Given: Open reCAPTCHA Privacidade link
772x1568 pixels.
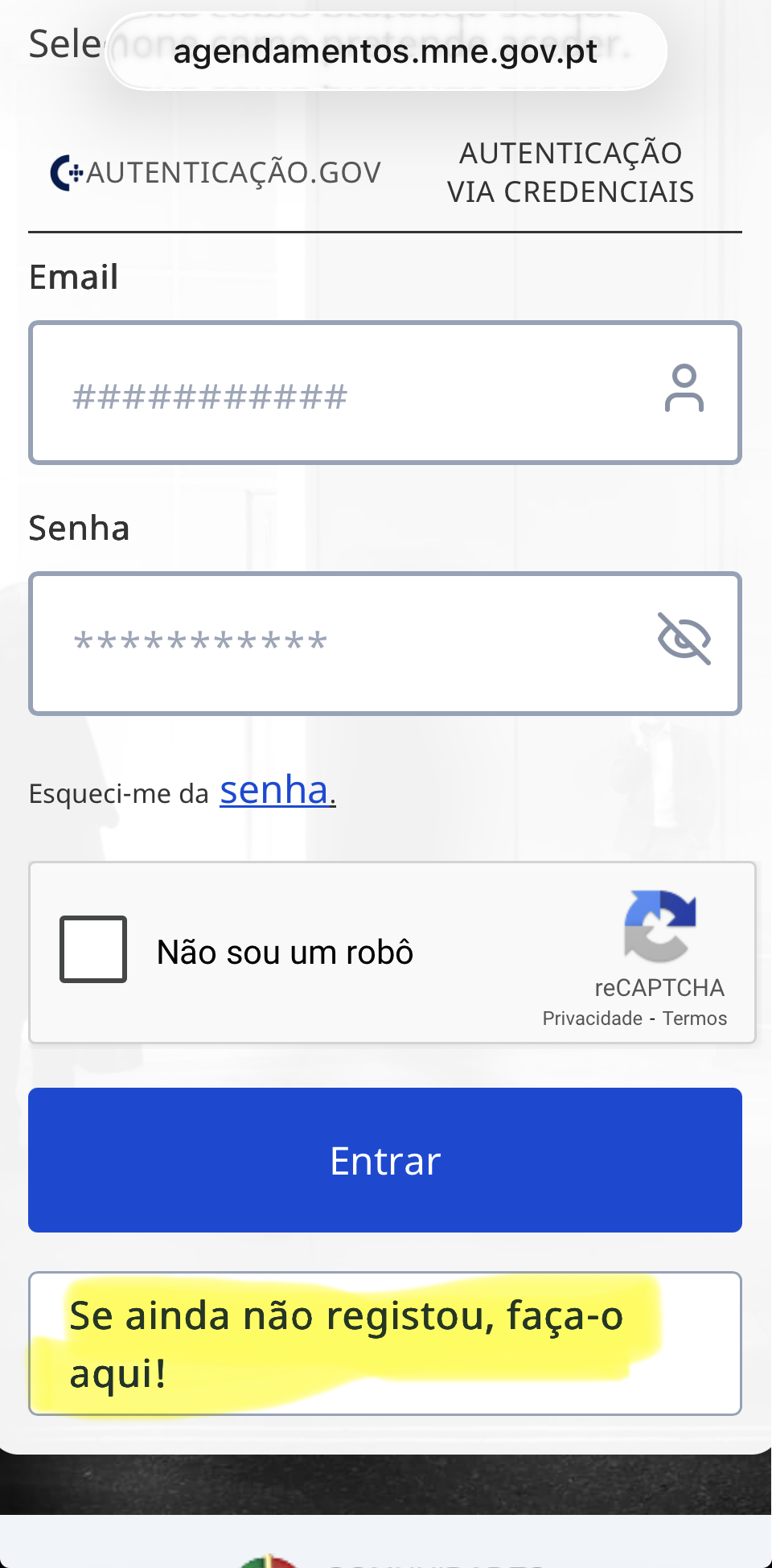Looking at the screenshot, I should [x=592, y=1019].
